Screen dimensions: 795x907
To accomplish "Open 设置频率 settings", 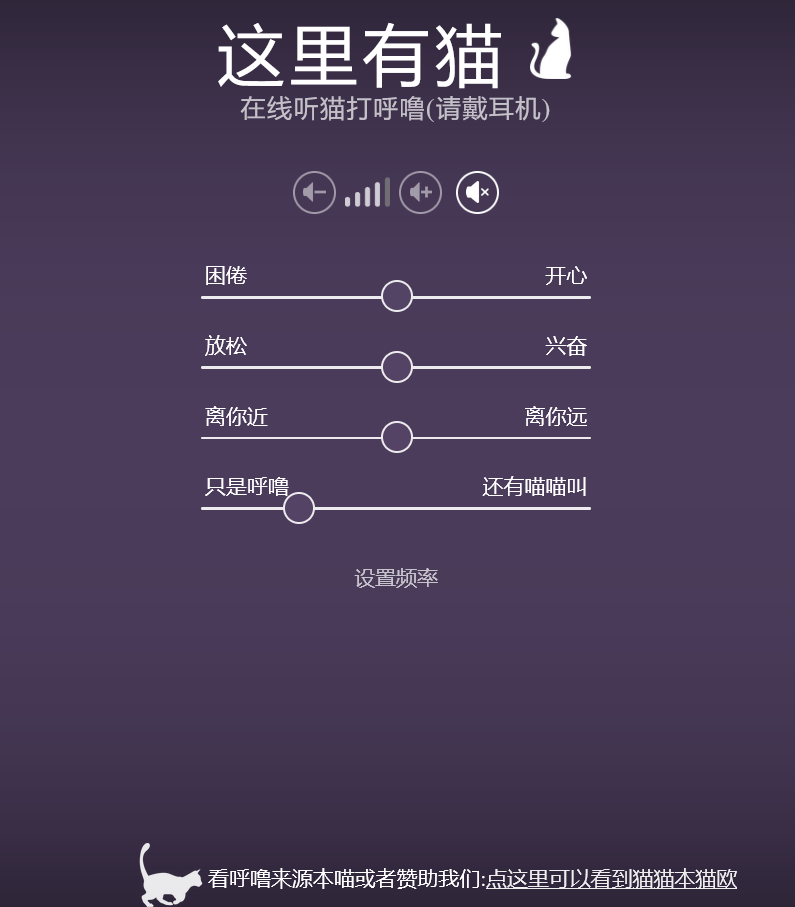I will tap(396, 579).
